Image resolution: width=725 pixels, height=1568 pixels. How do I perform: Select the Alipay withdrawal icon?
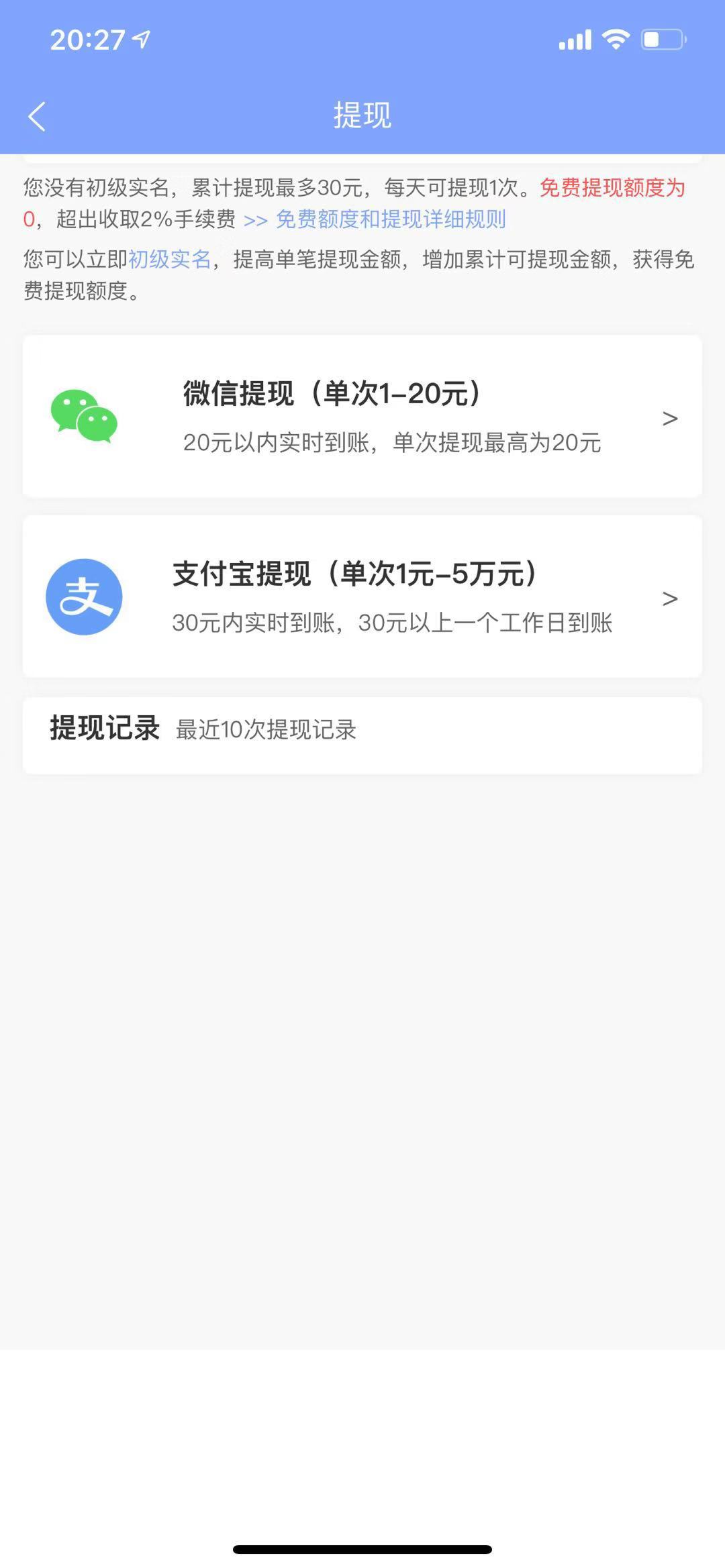pyautogui.click(x=86, y=597)
